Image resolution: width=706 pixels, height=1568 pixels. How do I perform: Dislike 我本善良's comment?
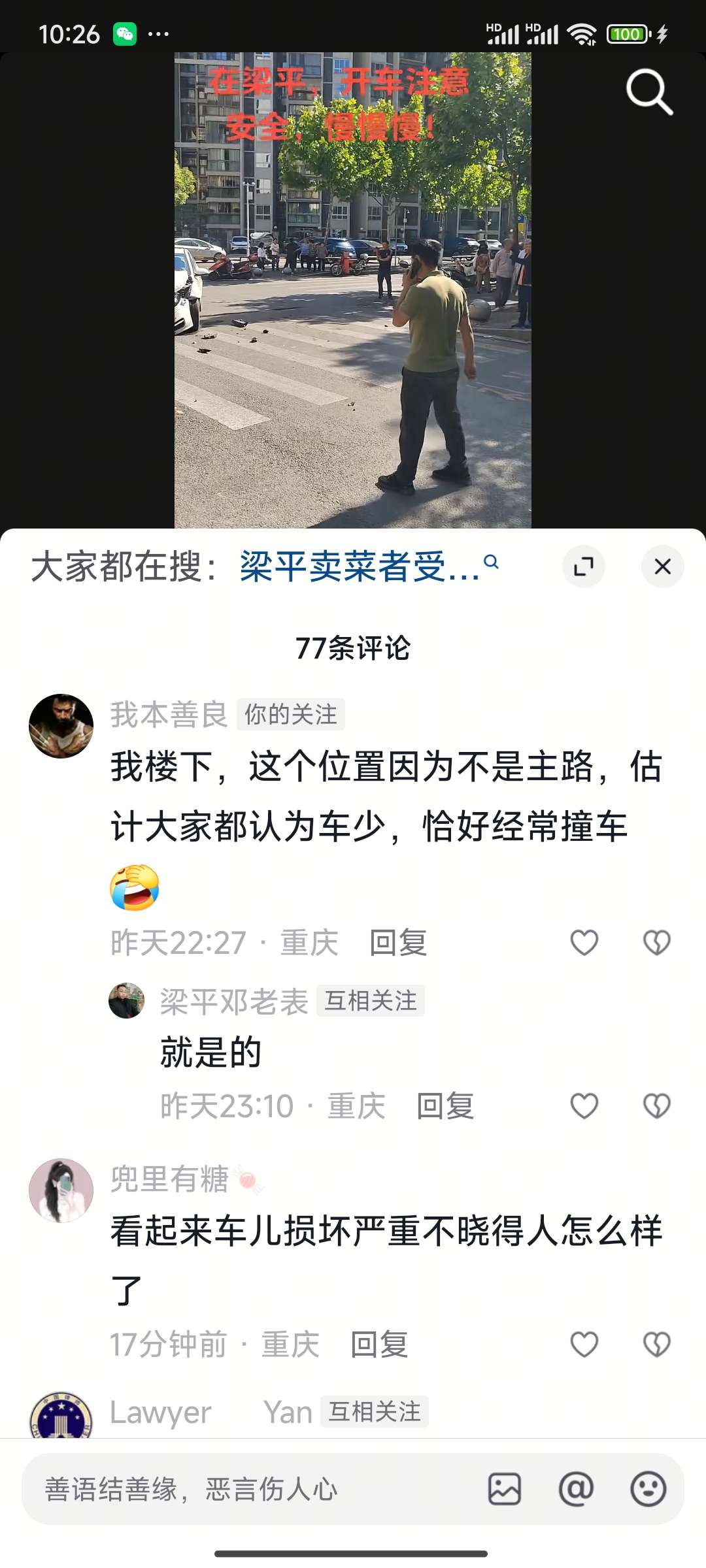[656, 943]
